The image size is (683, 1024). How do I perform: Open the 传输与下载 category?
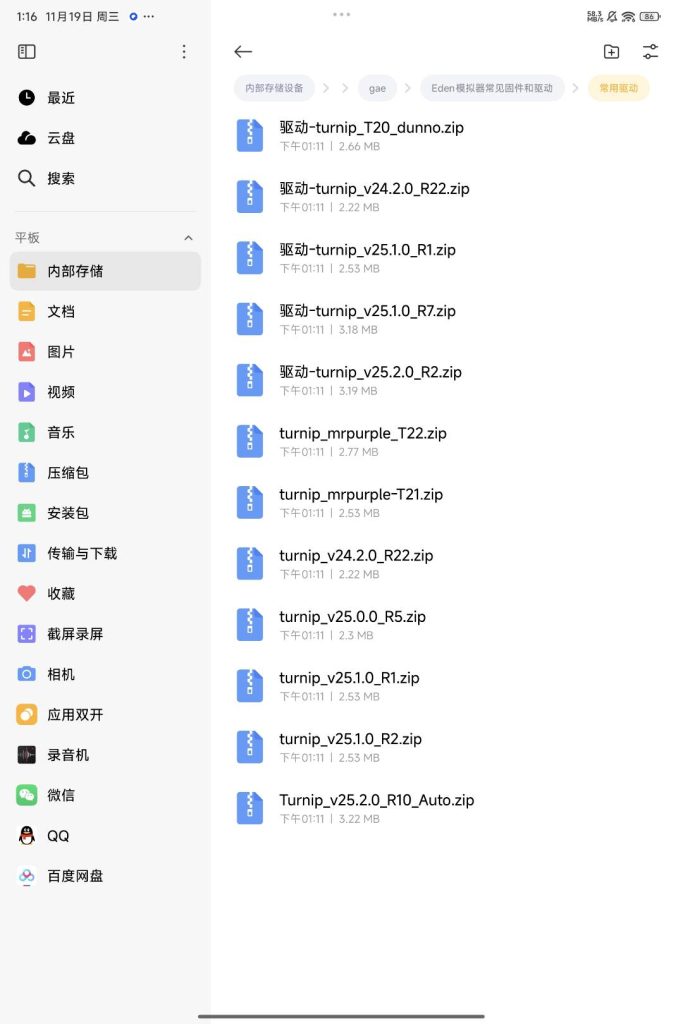82,553
